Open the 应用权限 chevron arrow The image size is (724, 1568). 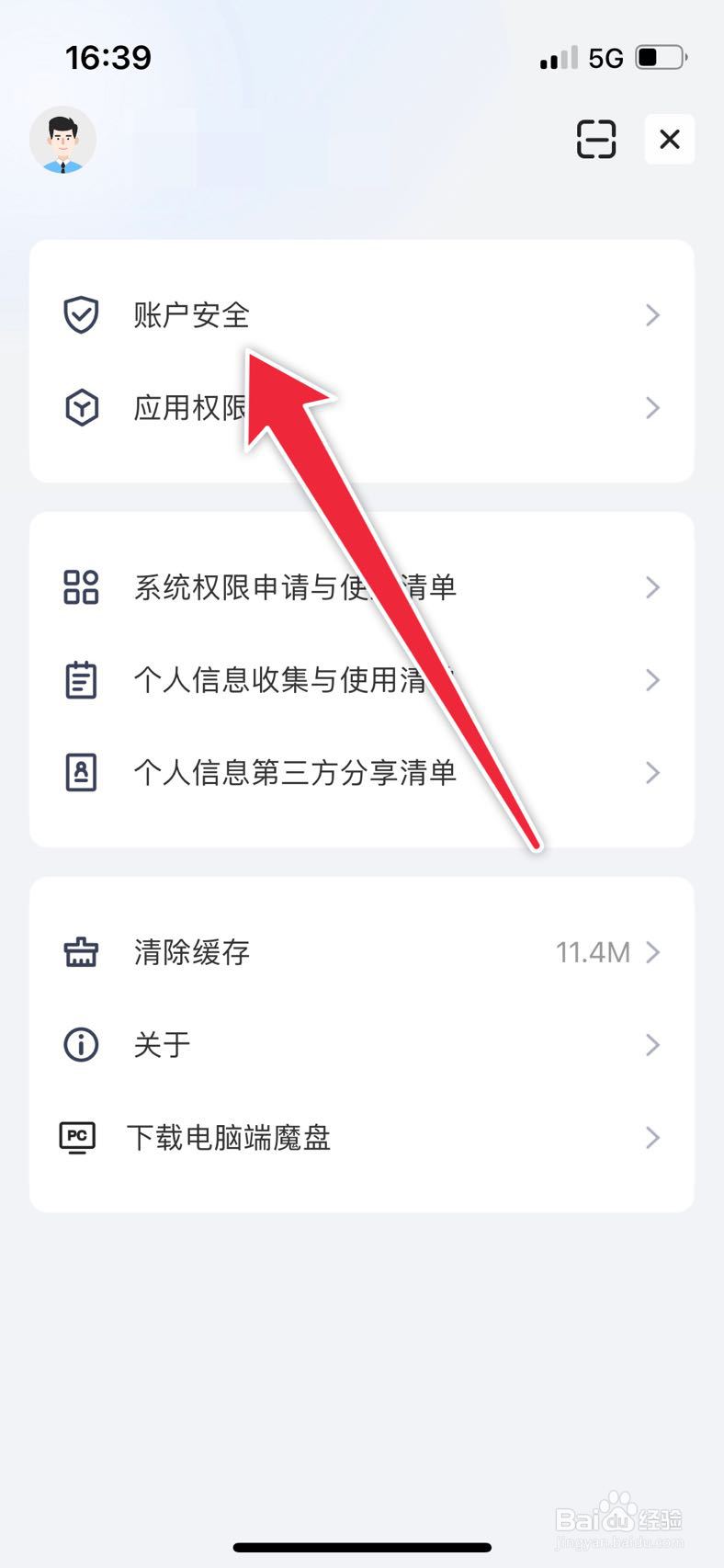(x=652, y=407)
